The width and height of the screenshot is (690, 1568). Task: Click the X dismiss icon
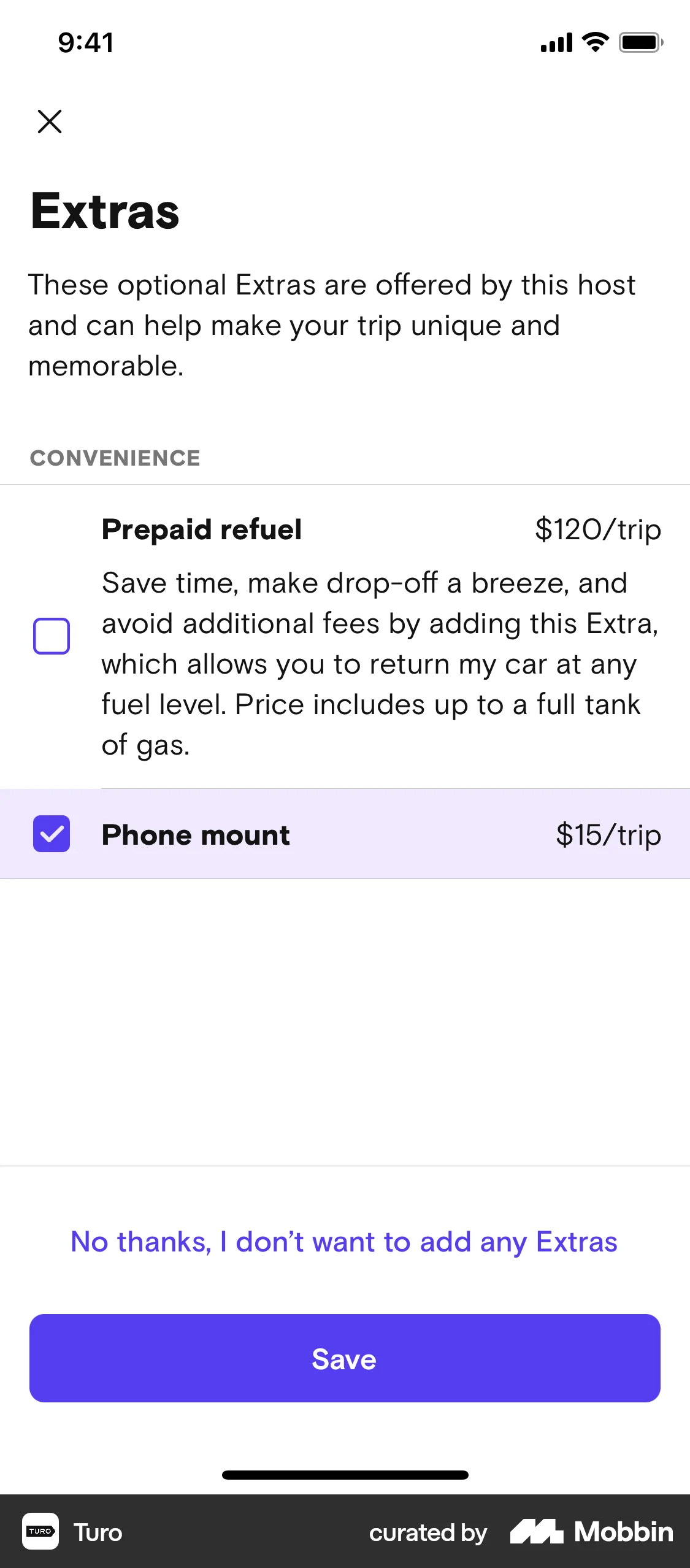tap(49, 121)
